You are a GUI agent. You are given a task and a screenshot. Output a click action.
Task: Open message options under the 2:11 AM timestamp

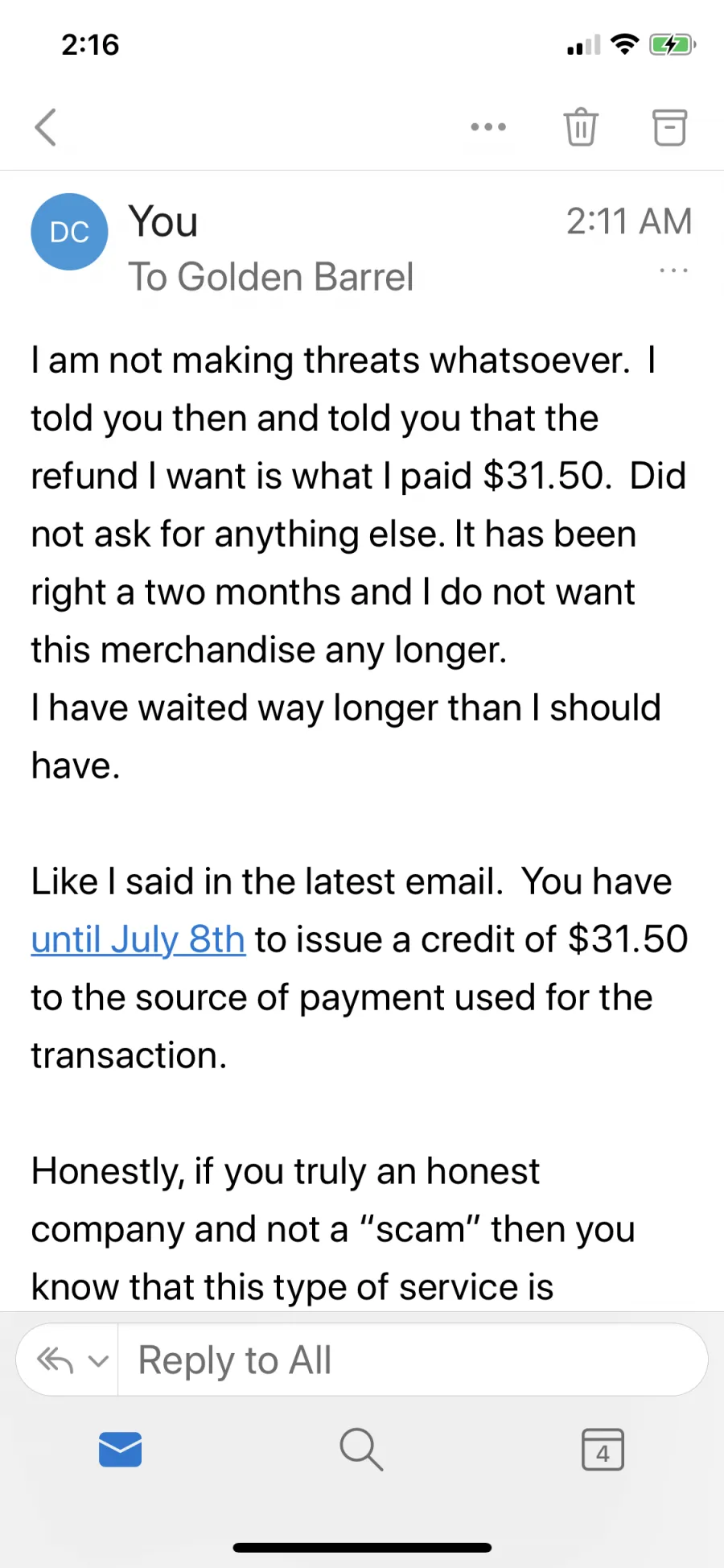click(673, 270)
